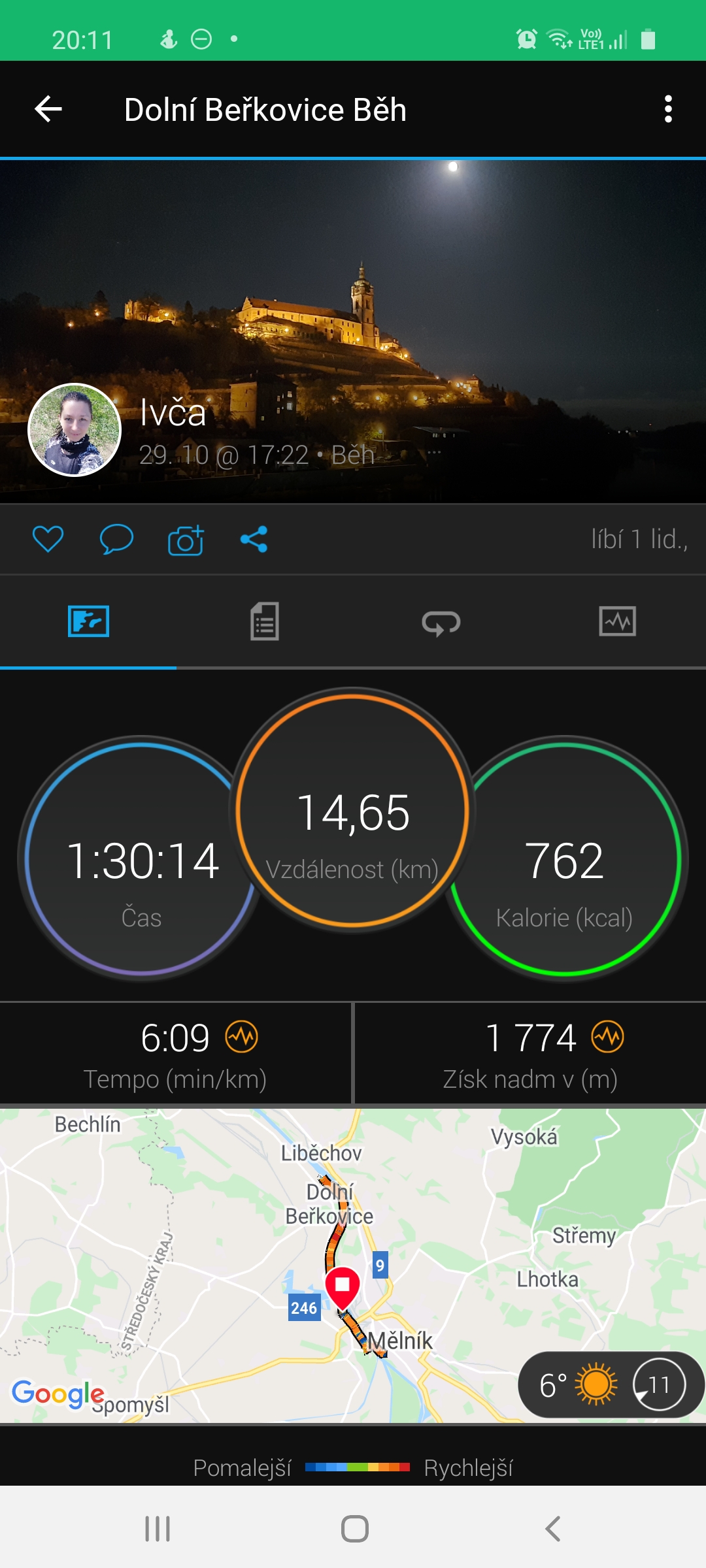Tap the system home button
Image resolution: width=706 pixels, height=1568 pixels.
click(354, 1529)
